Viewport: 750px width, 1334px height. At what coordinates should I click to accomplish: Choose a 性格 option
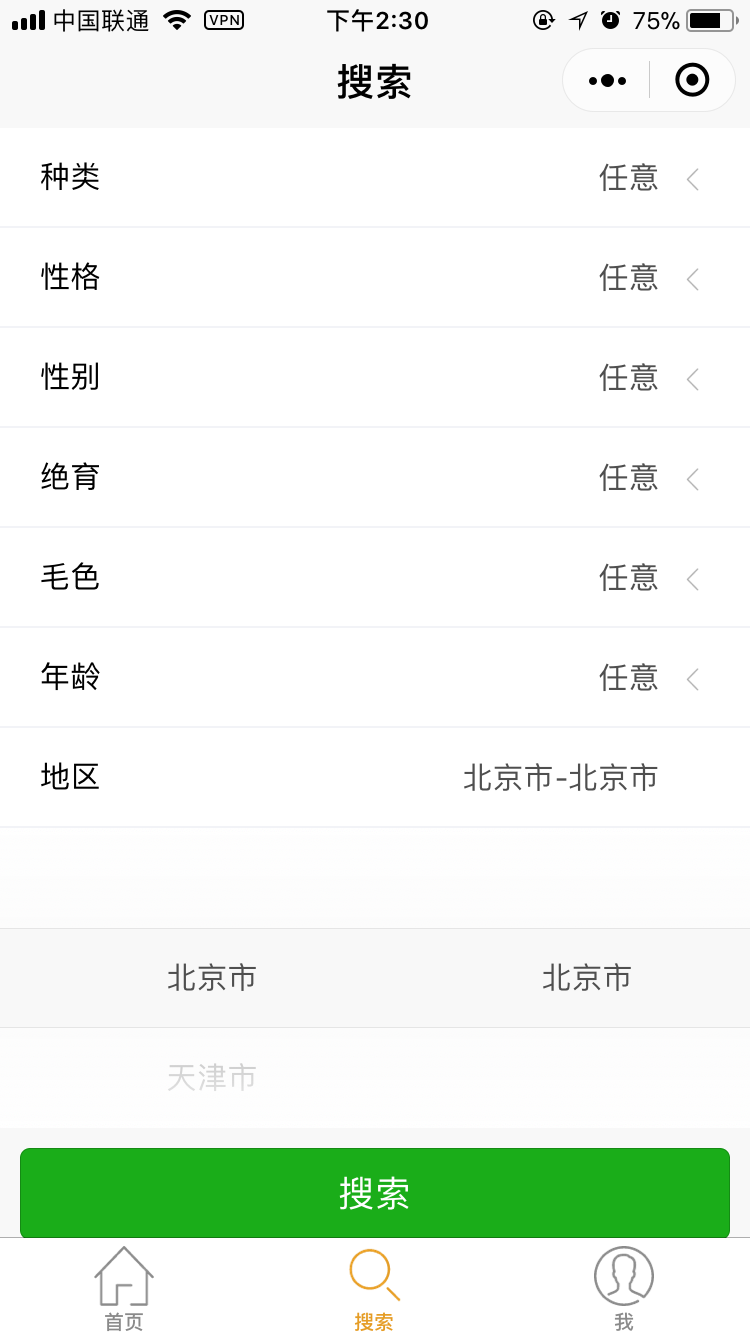coord(375,277)
